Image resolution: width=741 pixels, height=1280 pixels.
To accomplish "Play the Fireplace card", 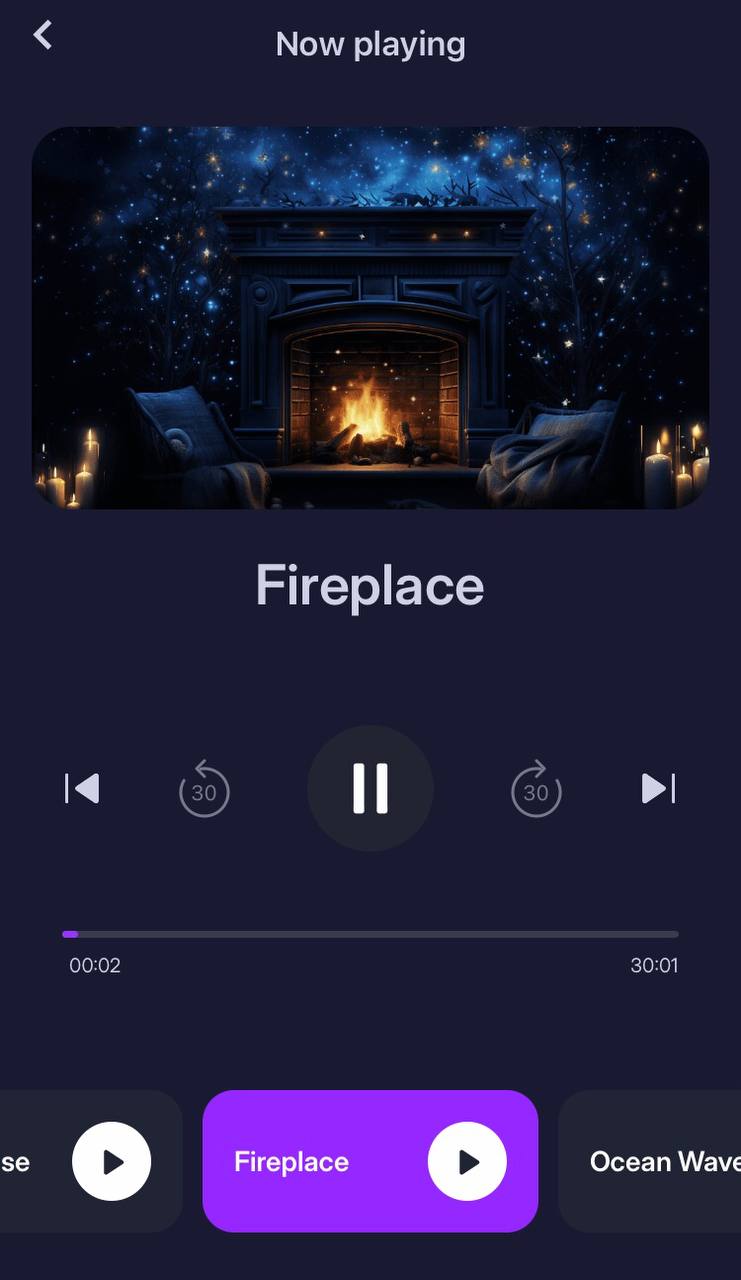I will (x=467, y=1161).
